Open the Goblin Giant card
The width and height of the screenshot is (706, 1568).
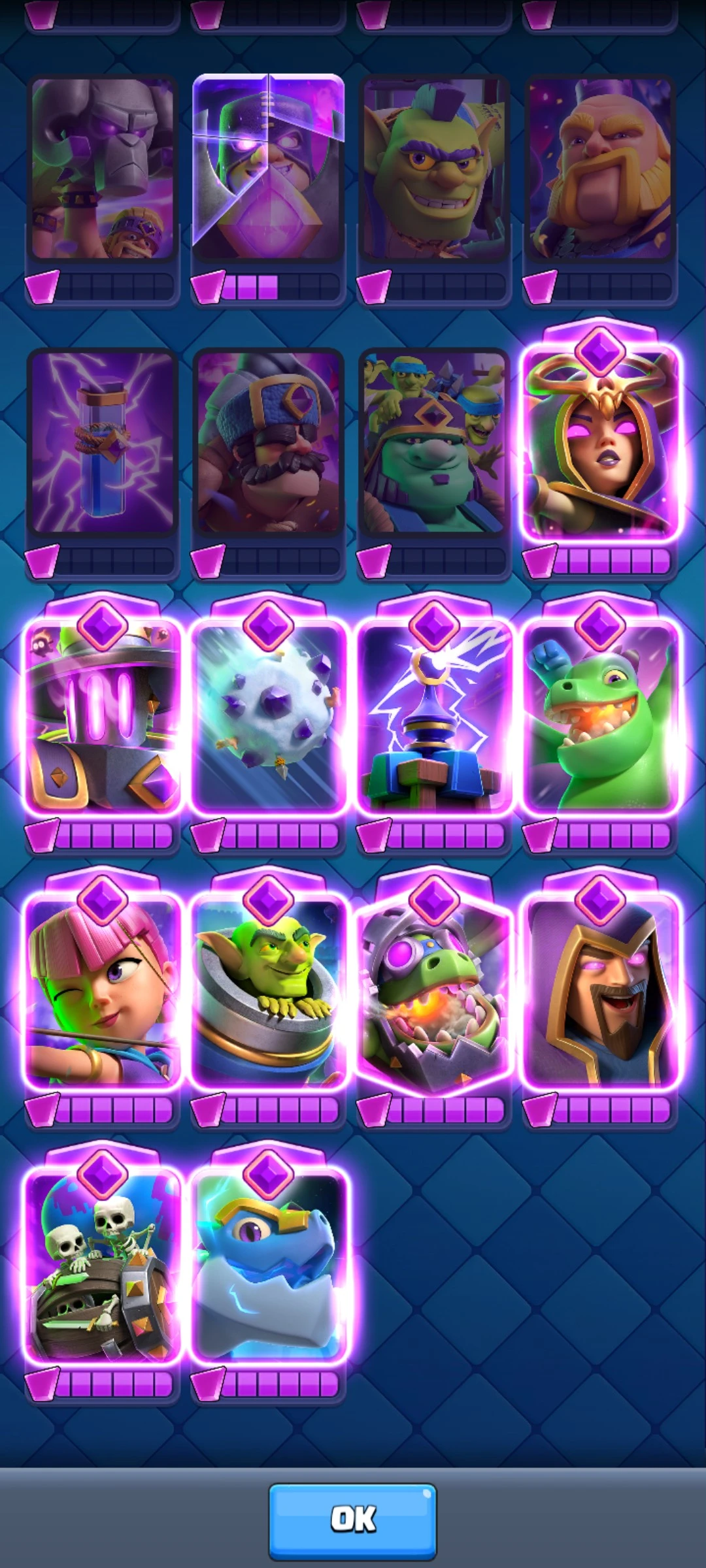pyautogui.click(x=434, y=170)
